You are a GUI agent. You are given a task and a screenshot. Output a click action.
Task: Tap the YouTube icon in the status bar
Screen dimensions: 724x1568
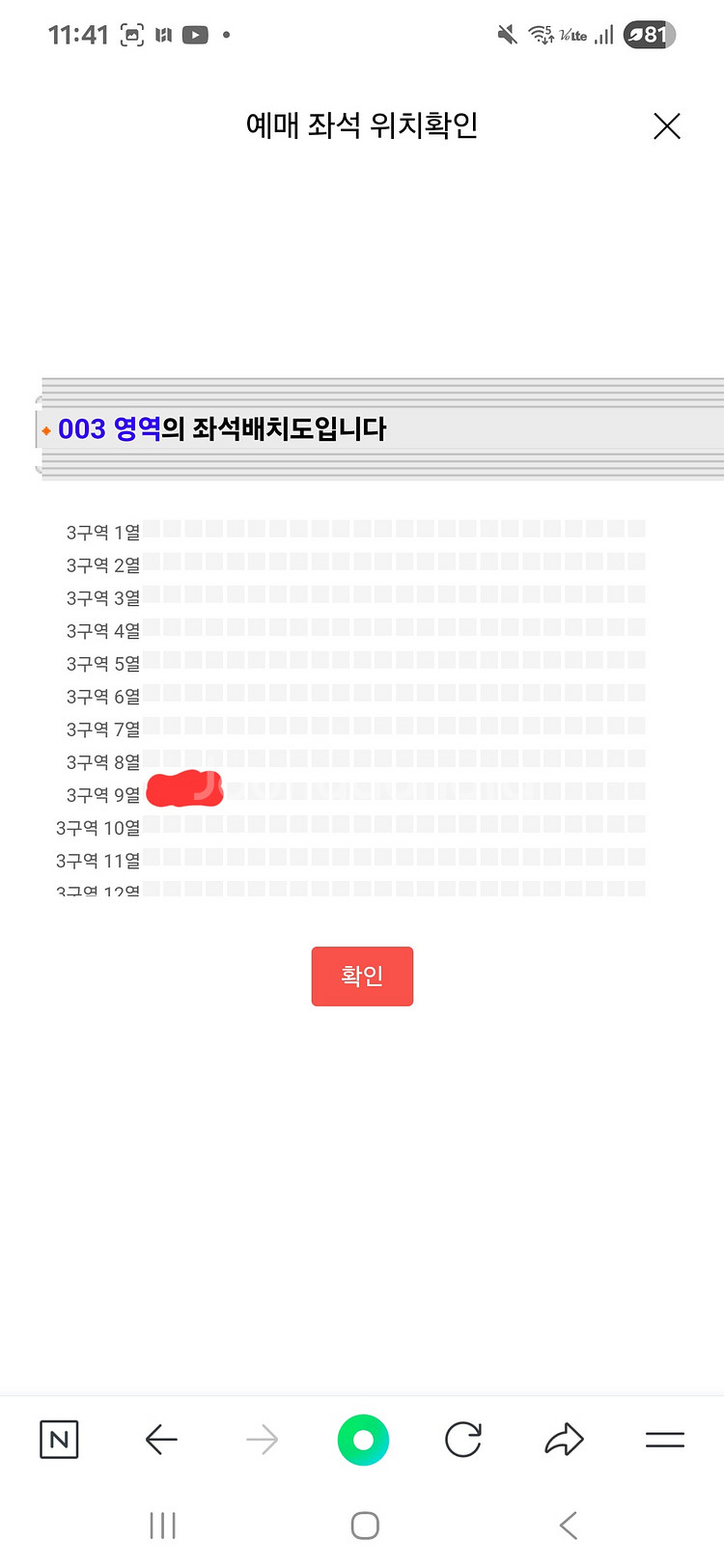[196, 35]
